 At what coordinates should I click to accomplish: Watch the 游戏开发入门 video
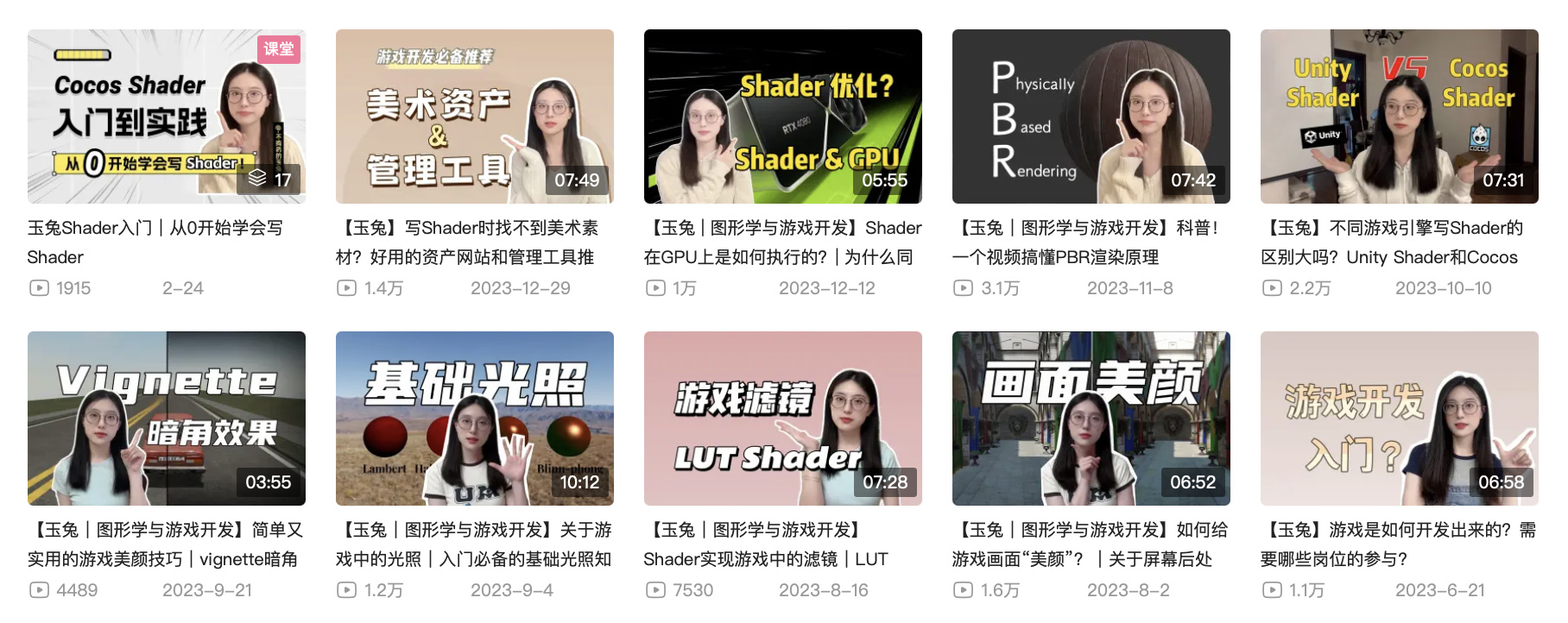[x=1399, y=418]
